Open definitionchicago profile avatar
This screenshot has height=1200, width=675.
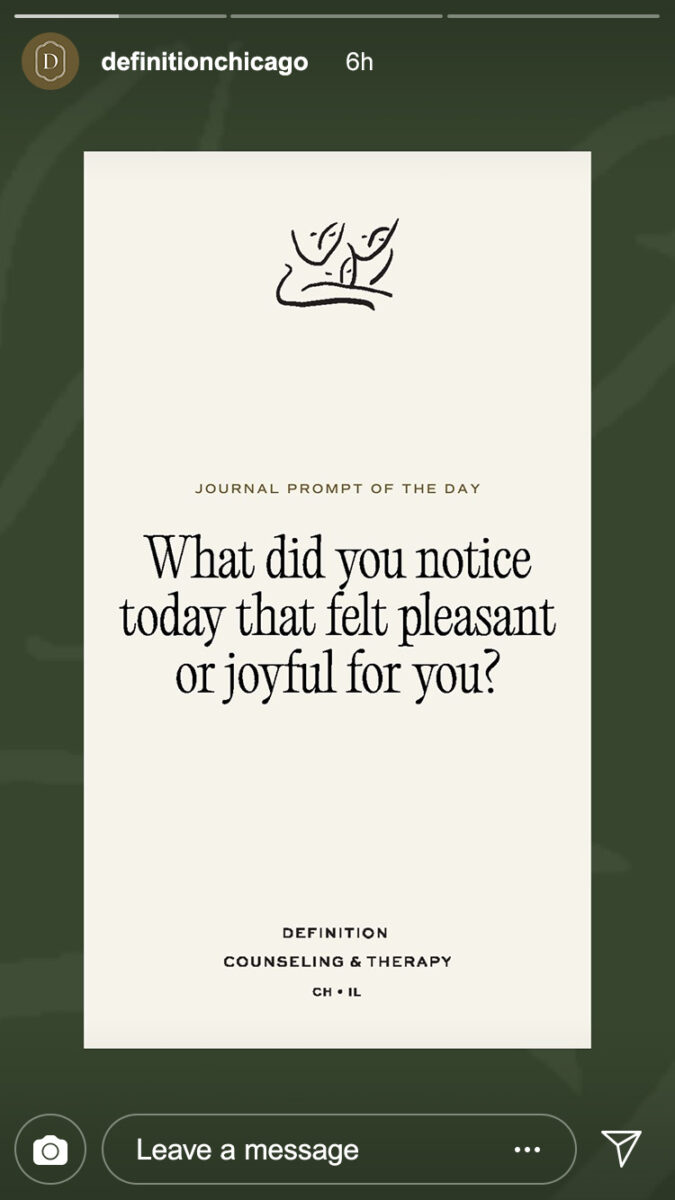click(x=50, y=62)
